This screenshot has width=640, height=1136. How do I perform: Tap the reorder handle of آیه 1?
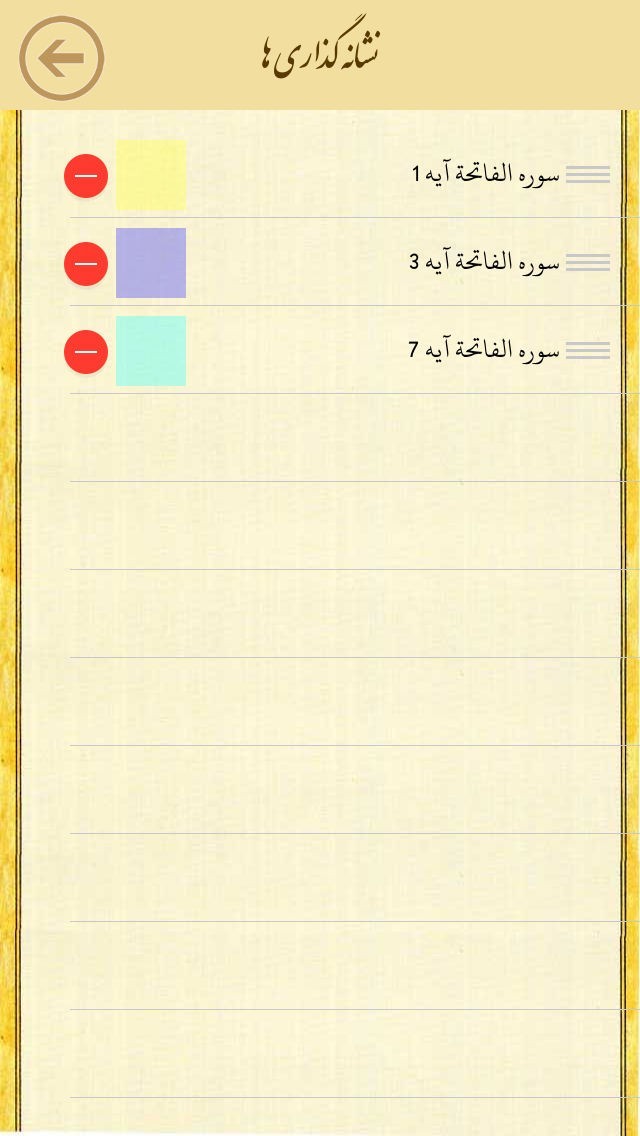pyautogui.click(x=588, y=175)
